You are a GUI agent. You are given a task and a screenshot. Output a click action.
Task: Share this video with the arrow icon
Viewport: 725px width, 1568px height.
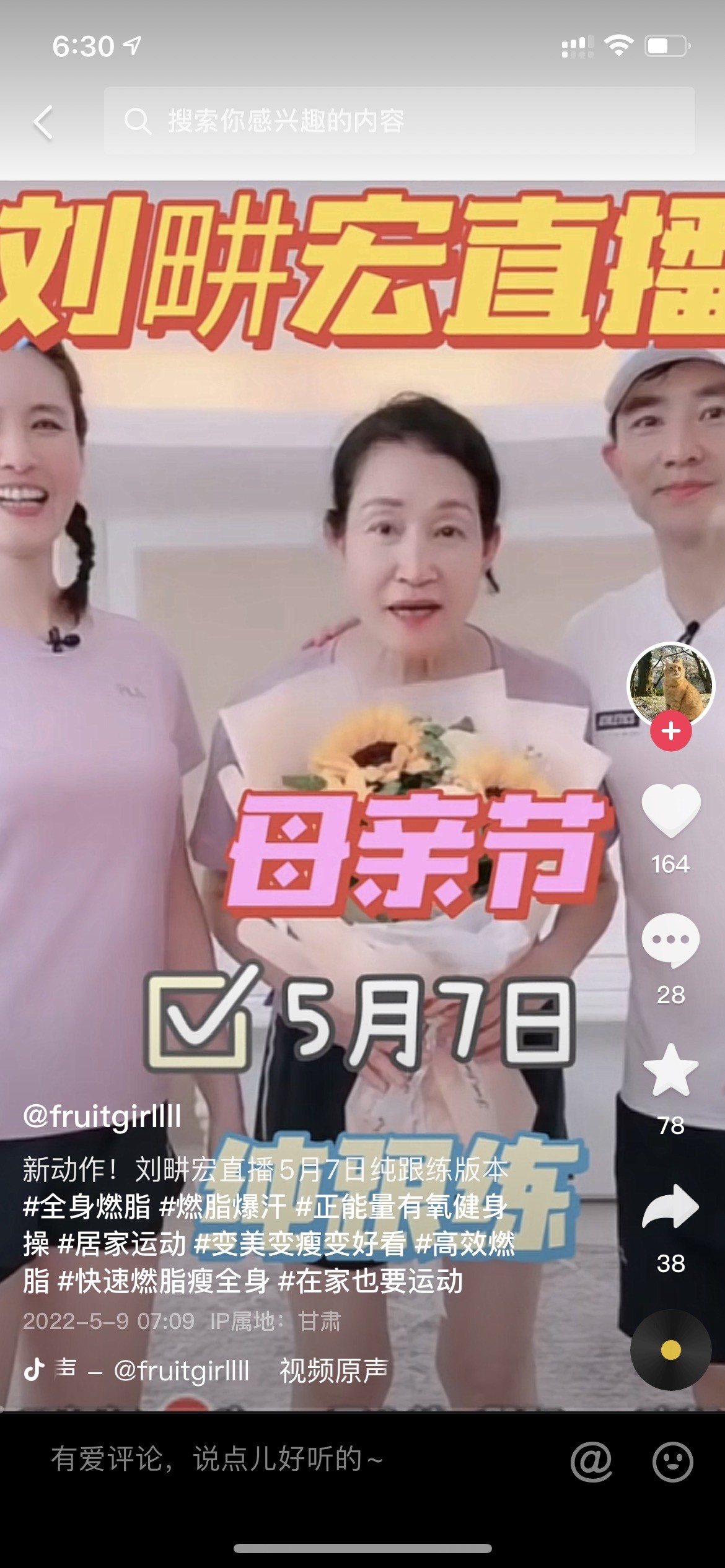coord(670,1206)
